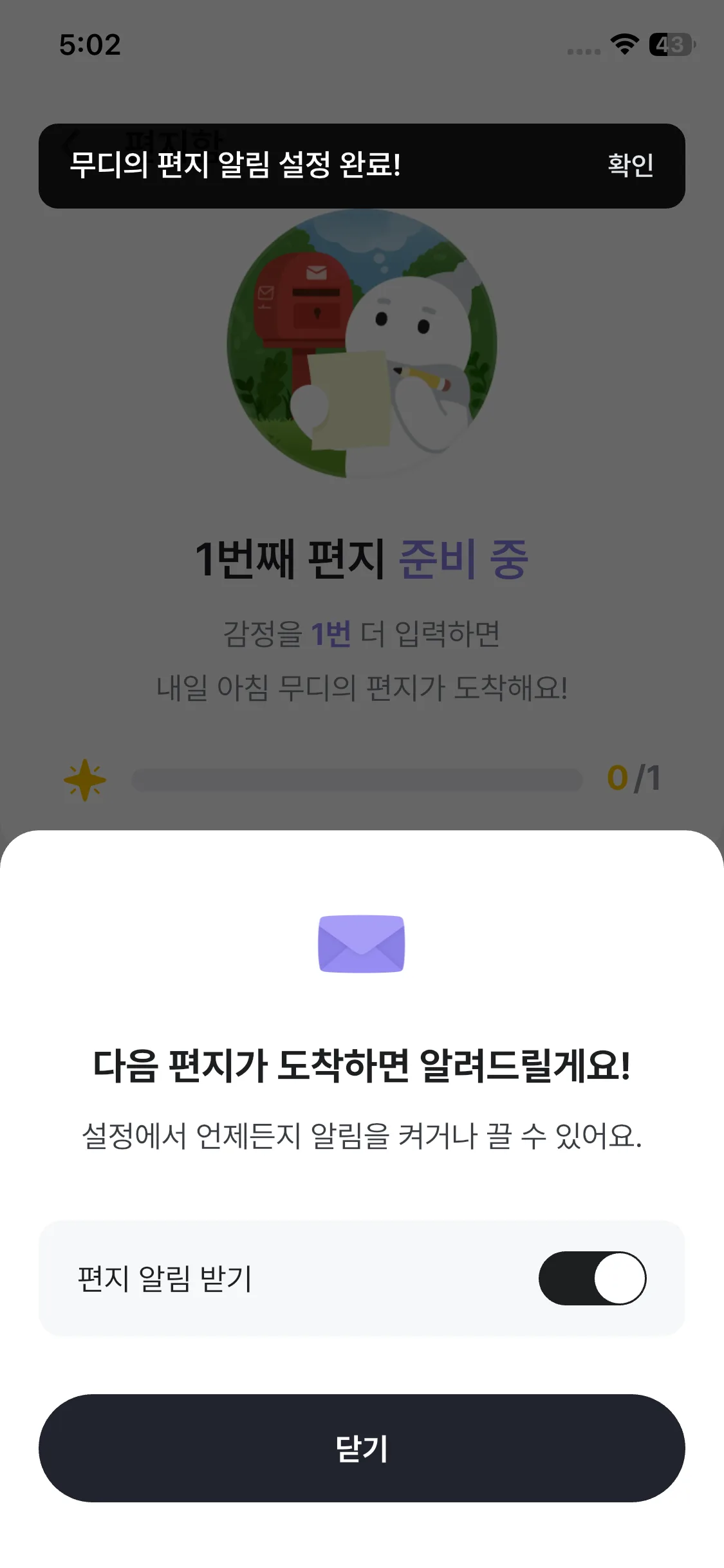The height and width of the screenshot is (1568, 724).
Task: Close the bottom sheet with 닫기
Action: click(362, 1448)
